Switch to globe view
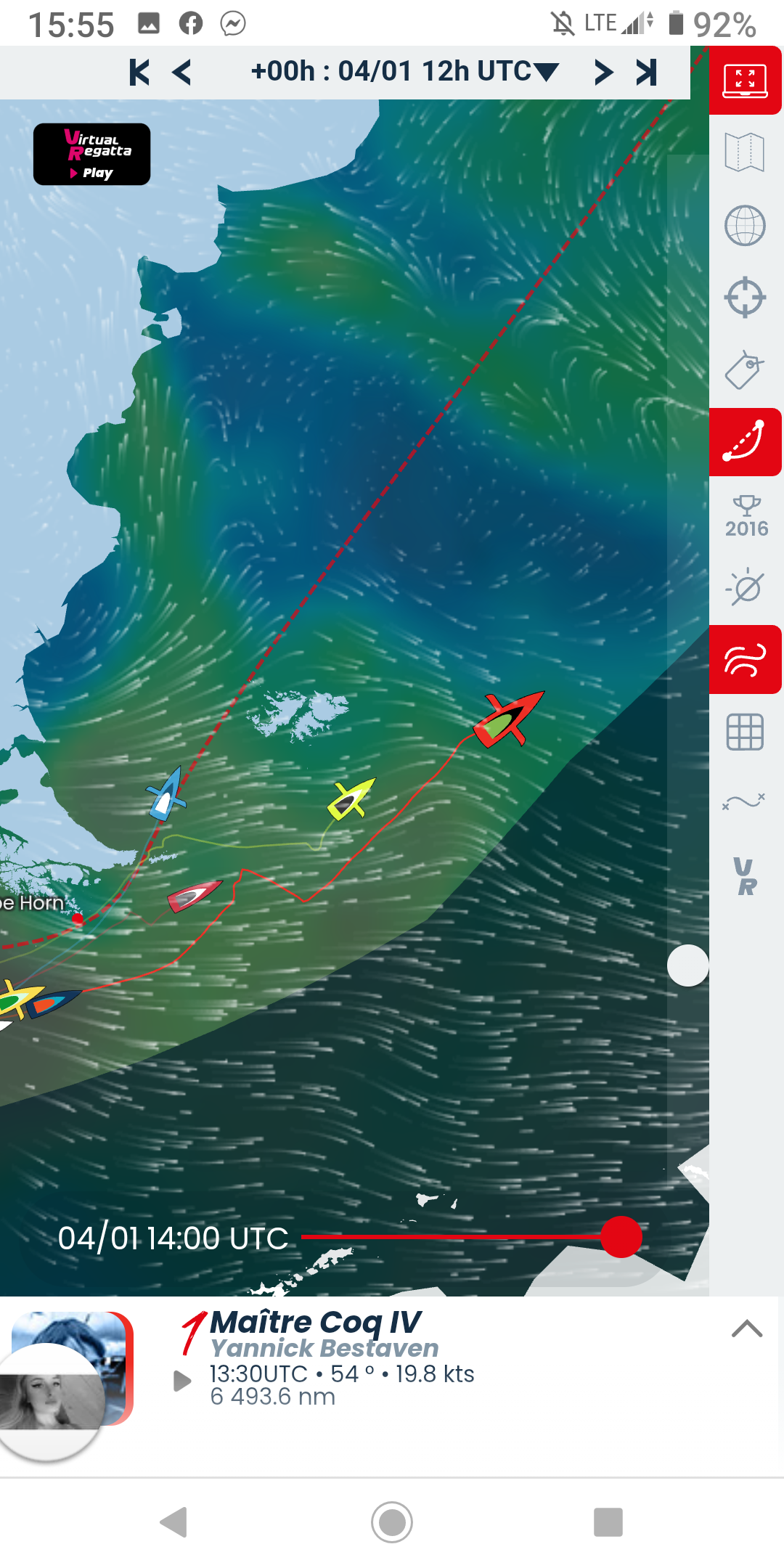 click(746, 226)
